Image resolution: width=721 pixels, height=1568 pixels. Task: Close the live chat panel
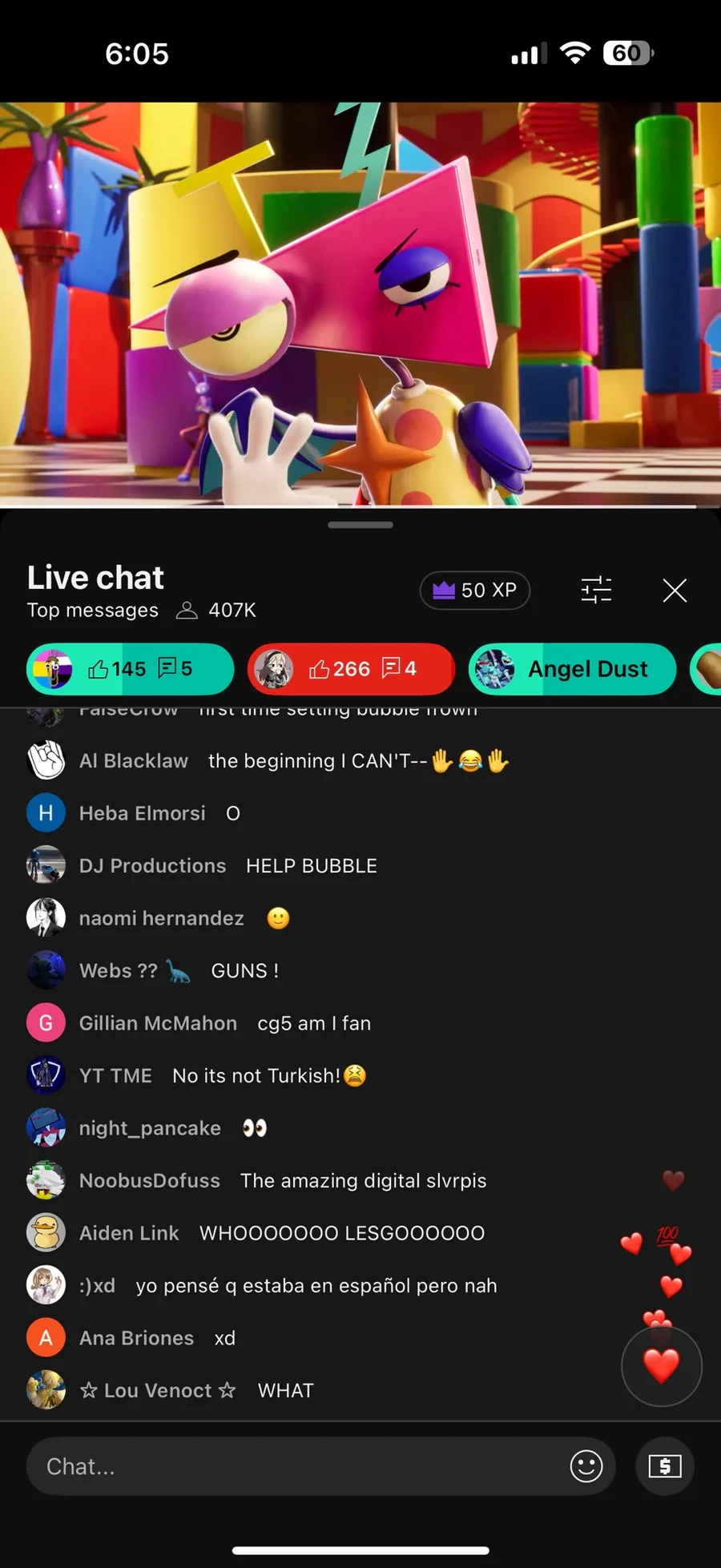[x=675, y=591]
